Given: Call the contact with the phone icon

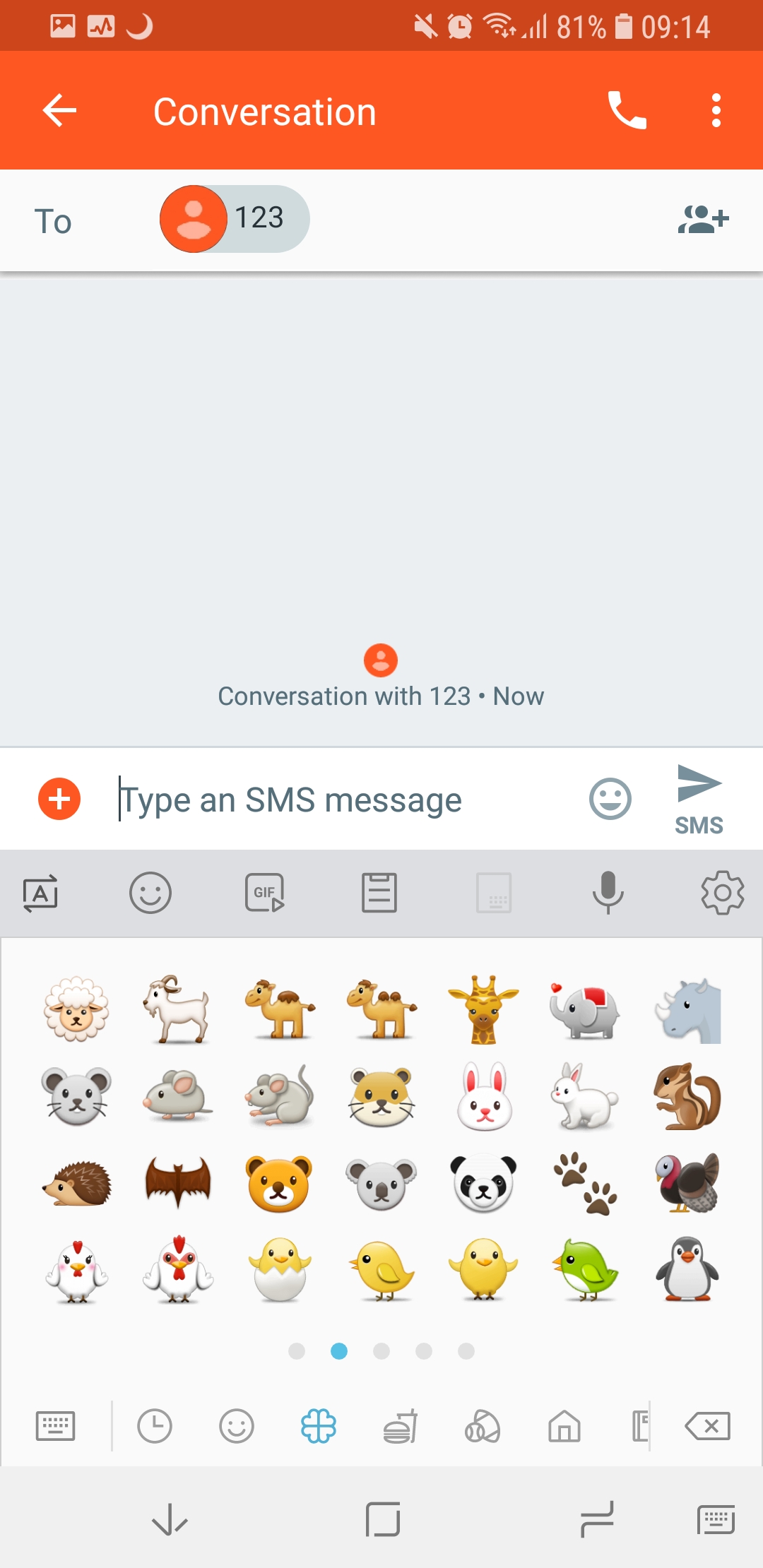Looking at the screenshot, I should (627, 111).
